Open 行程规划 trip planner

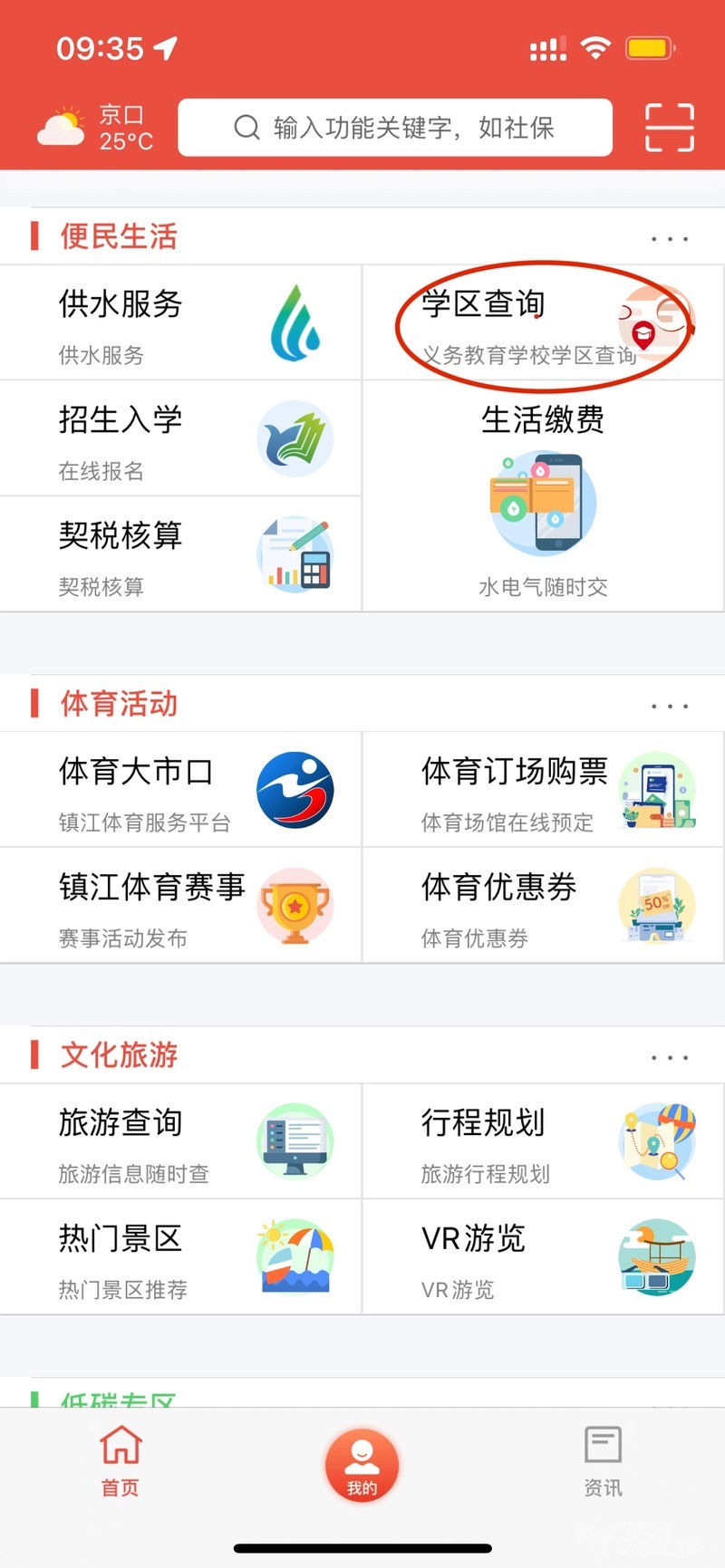[x=542, y=1142]
